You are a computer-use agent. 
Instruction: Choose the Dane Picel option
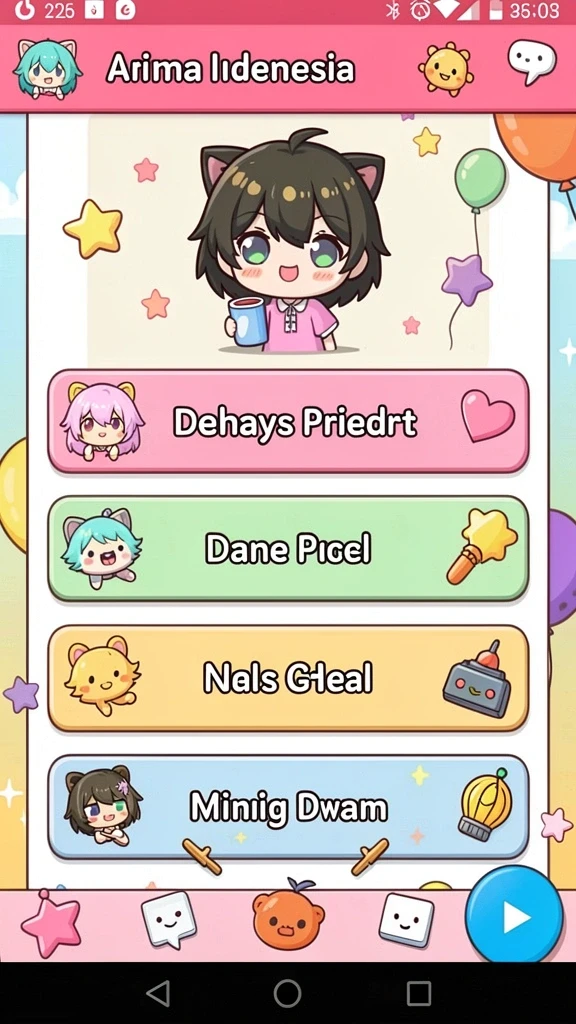(x=288, y=549)
